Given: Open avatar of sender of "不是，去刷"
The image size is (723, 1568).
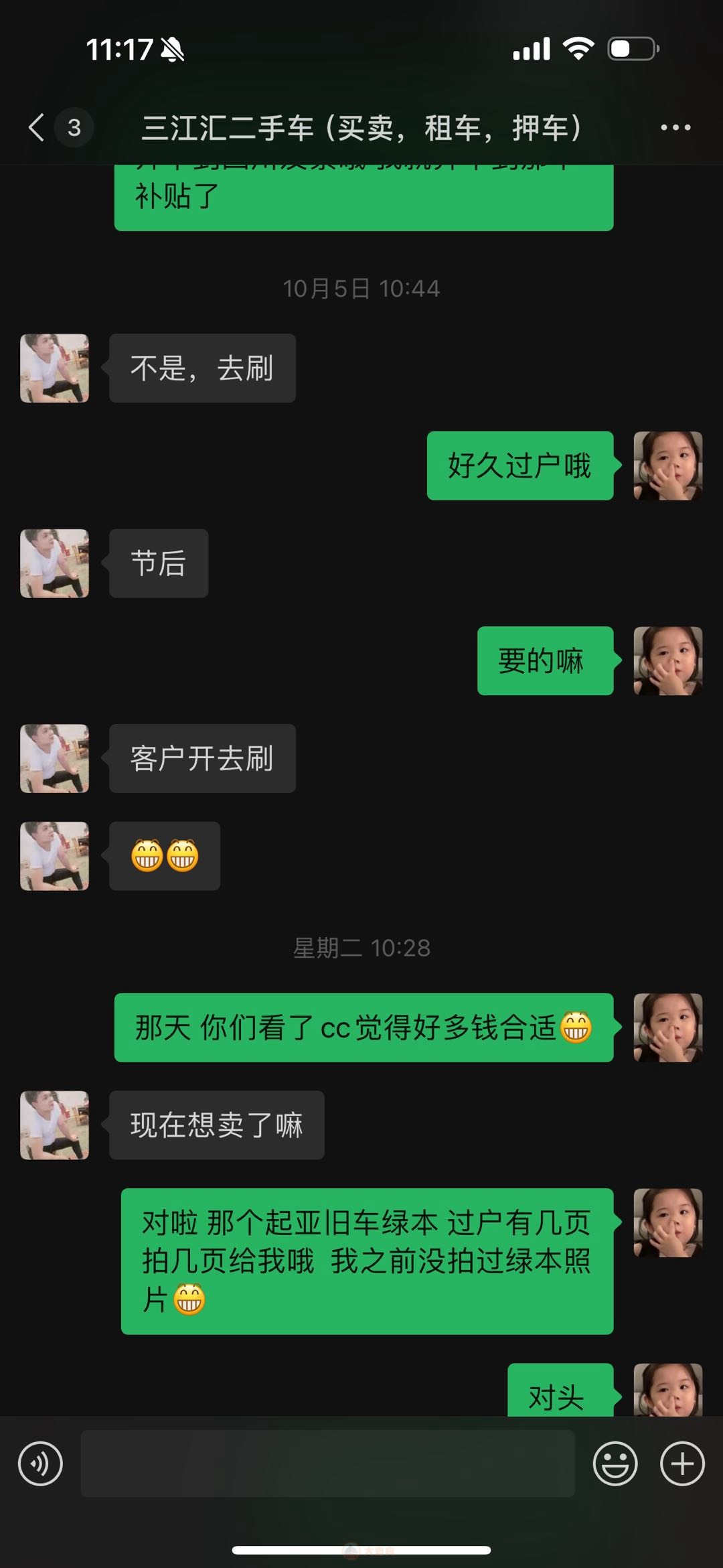Looking at the screenshot, I should (54, 368).
